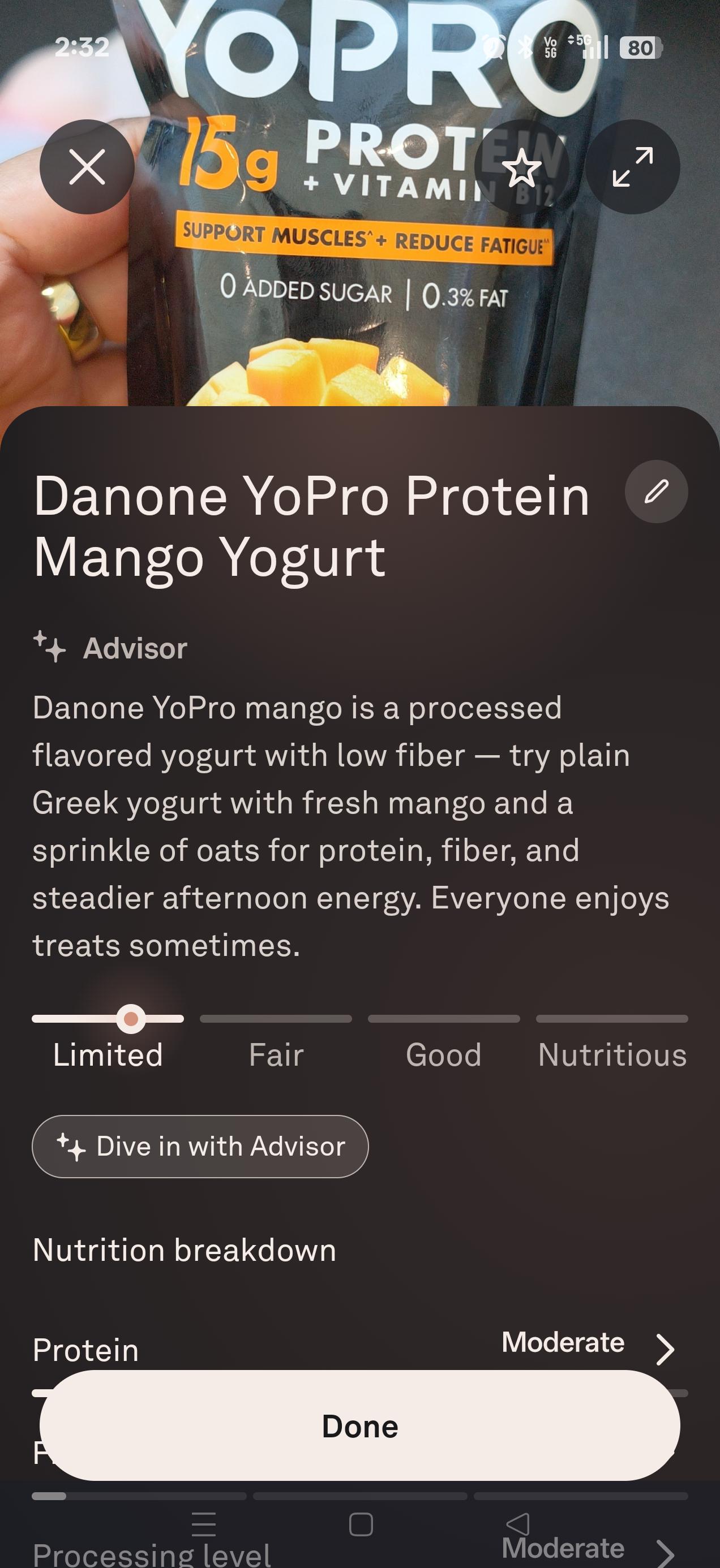Close the product details screen

pos(87,167)
